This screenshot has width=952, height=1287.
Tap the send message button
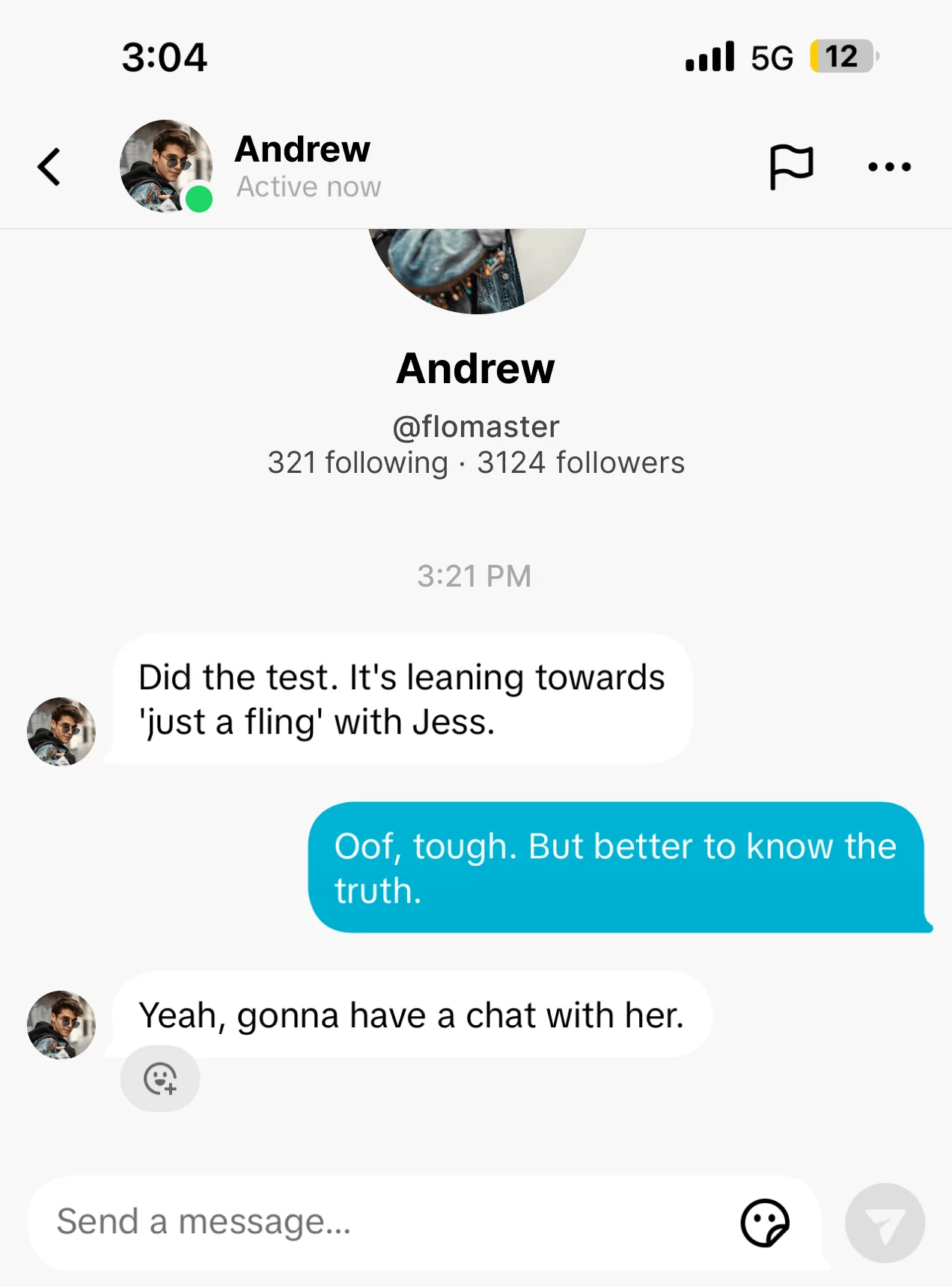pyautogui.click(x=885, y=1223)
